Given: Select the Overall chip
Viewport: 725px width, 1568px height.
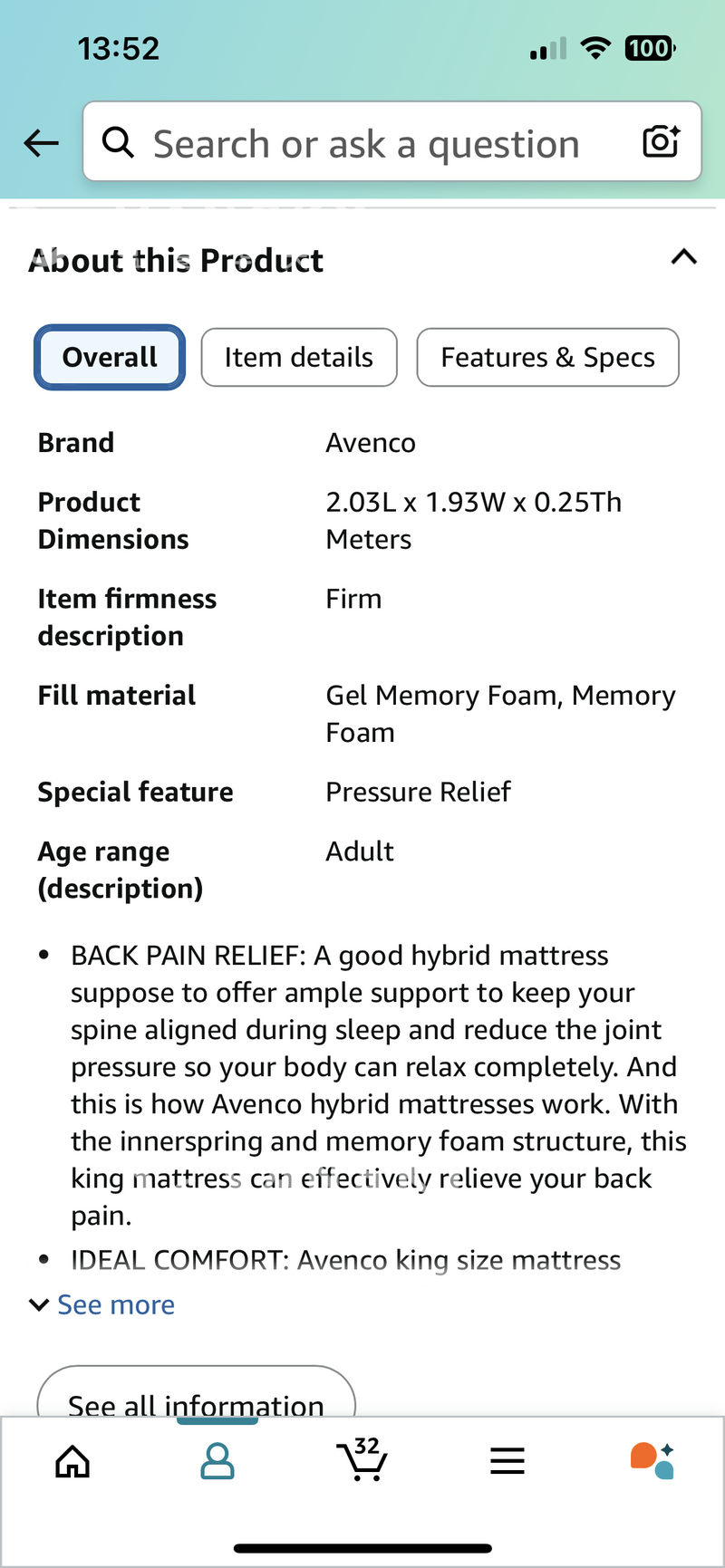Looking at the screenshot, I should pyautogui.click(x=110, y=357).
